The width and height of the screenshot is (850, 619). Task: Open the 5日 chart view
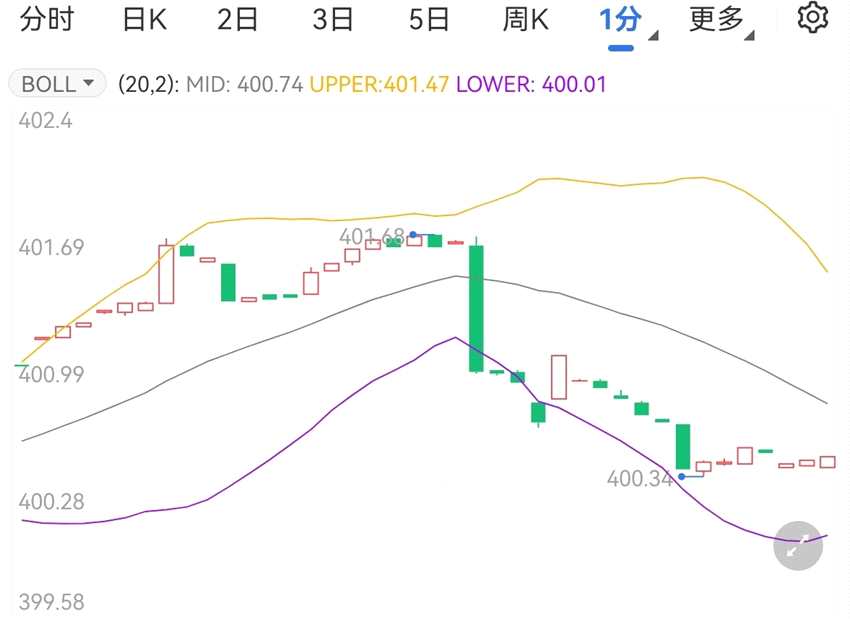[428, 19]
